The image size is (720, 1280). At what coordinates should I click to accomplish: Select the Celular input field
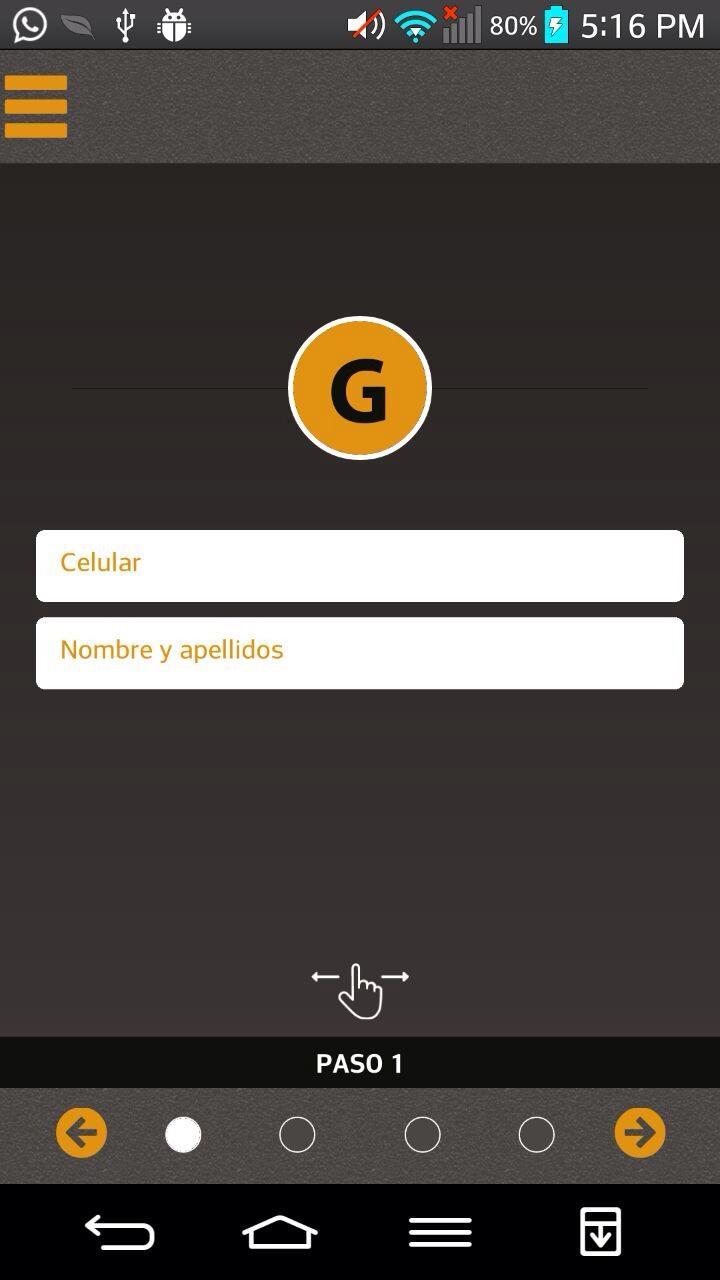(360, 565)
